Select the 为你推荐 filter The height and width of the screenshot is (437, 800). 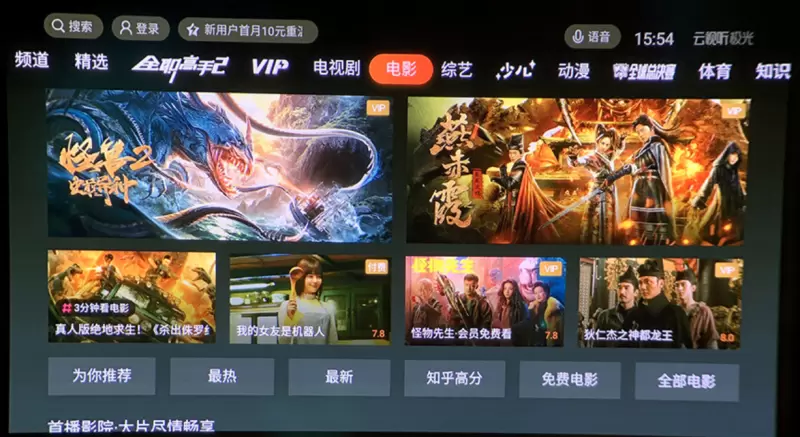[x=101, y=376]
